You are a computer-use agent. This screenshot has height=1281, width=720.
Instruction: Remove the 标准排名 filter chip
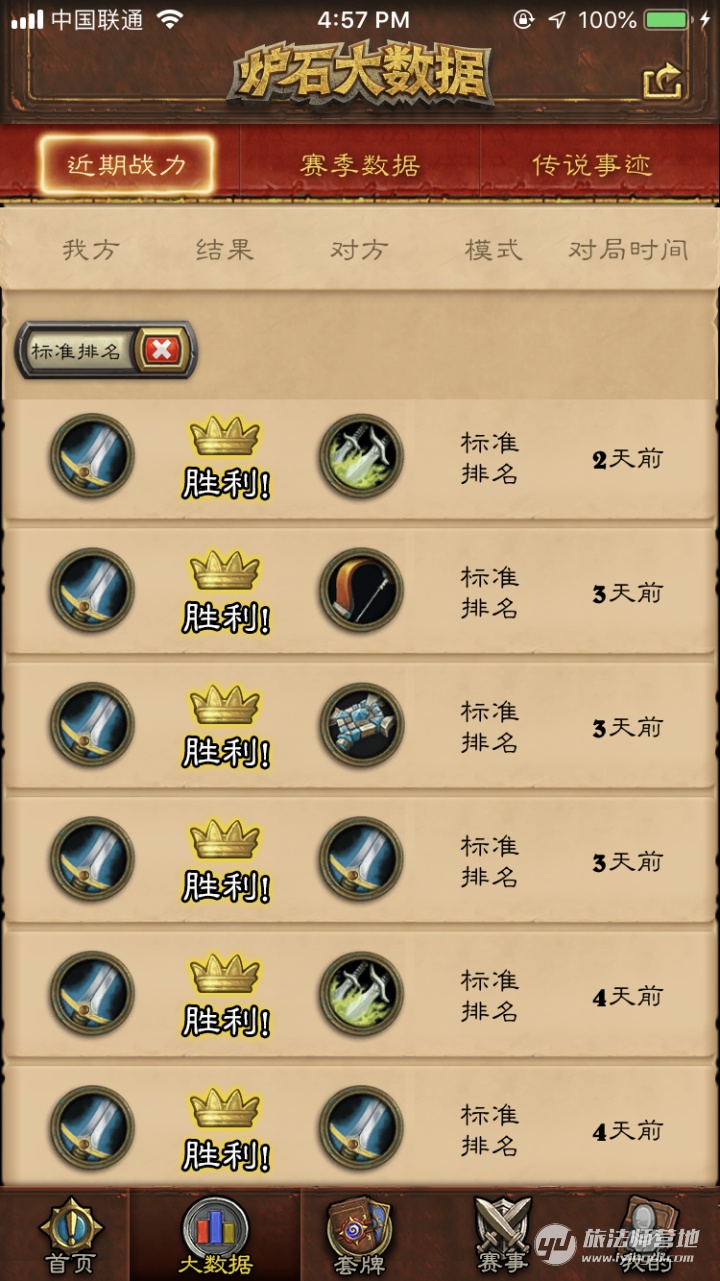[161, 350]
